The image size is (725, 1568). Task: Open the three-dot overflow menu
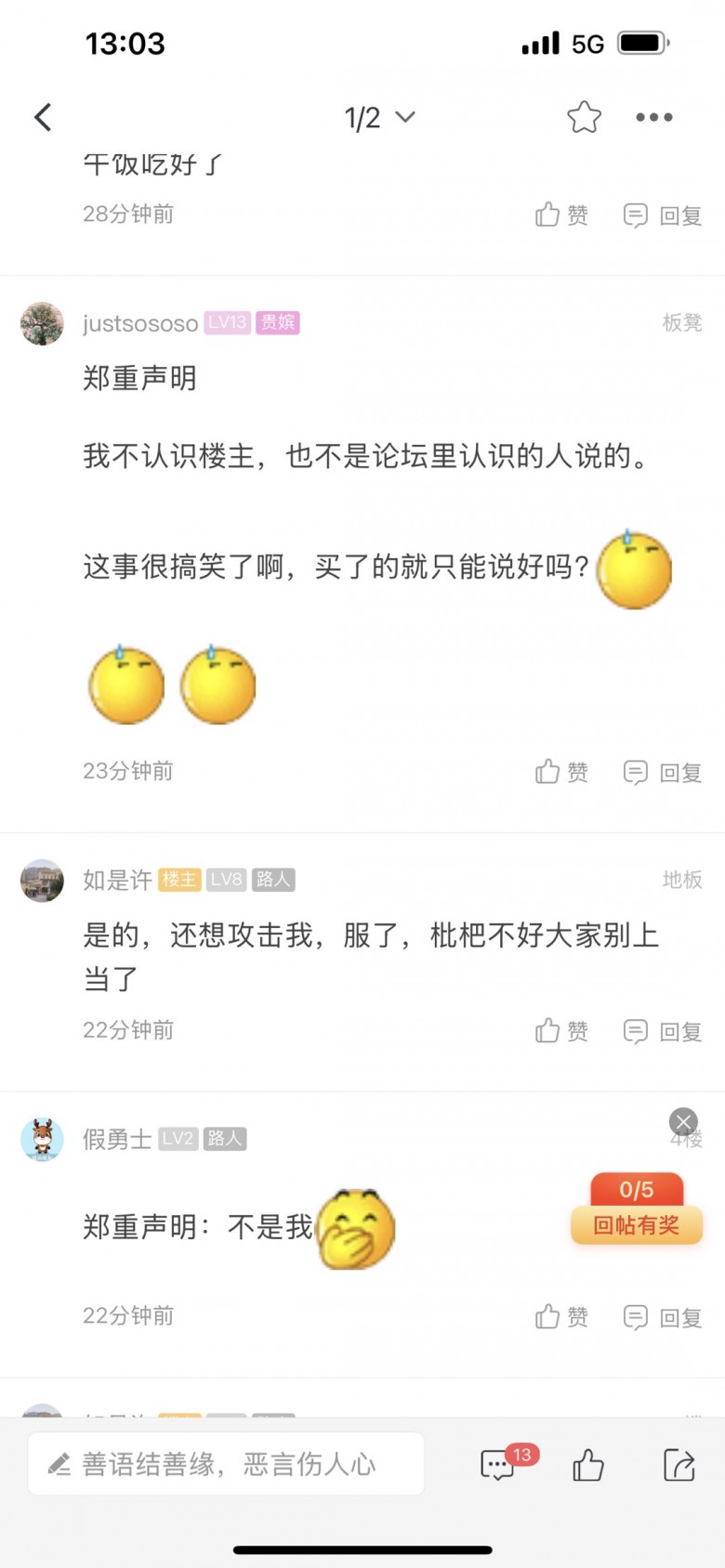click(653, 117)
